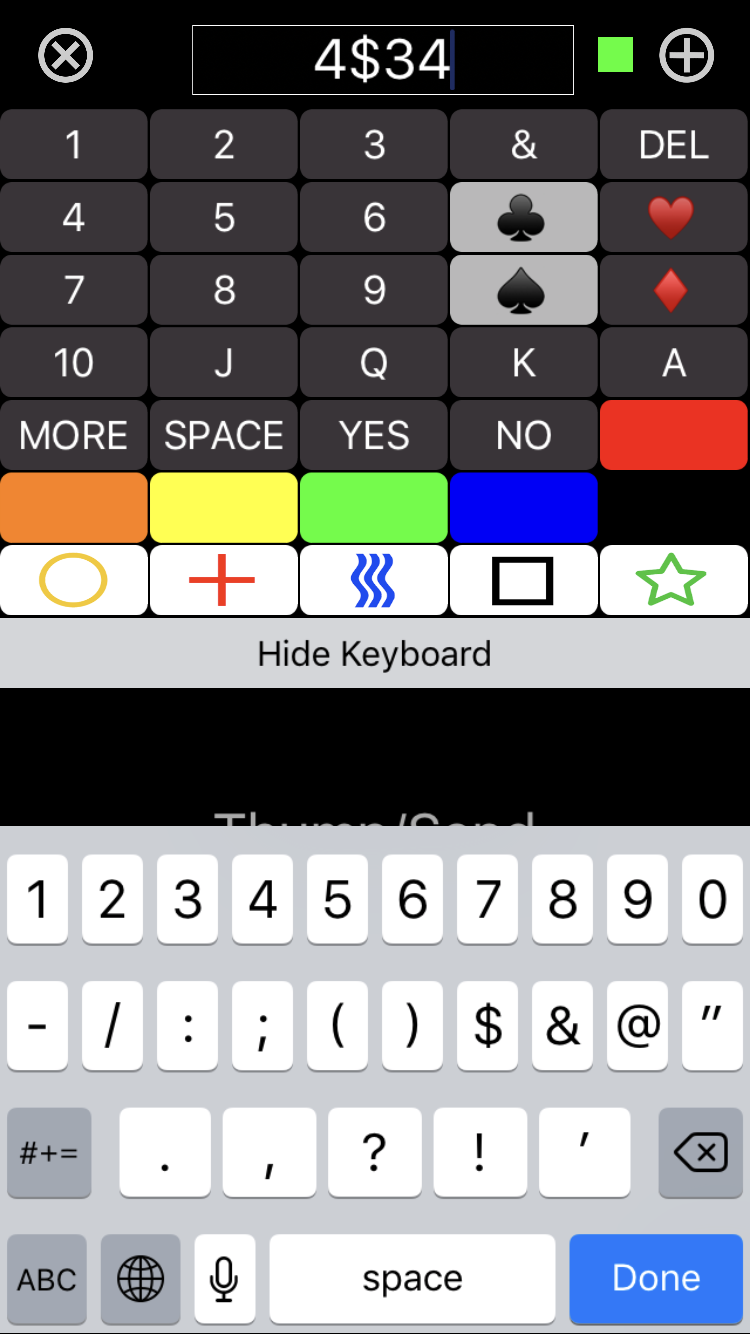Viewport: 750px width, 1334px height.
Task: Tap Done on the system keyboard
Action: pyautogui.click(x=657, y=1278)
